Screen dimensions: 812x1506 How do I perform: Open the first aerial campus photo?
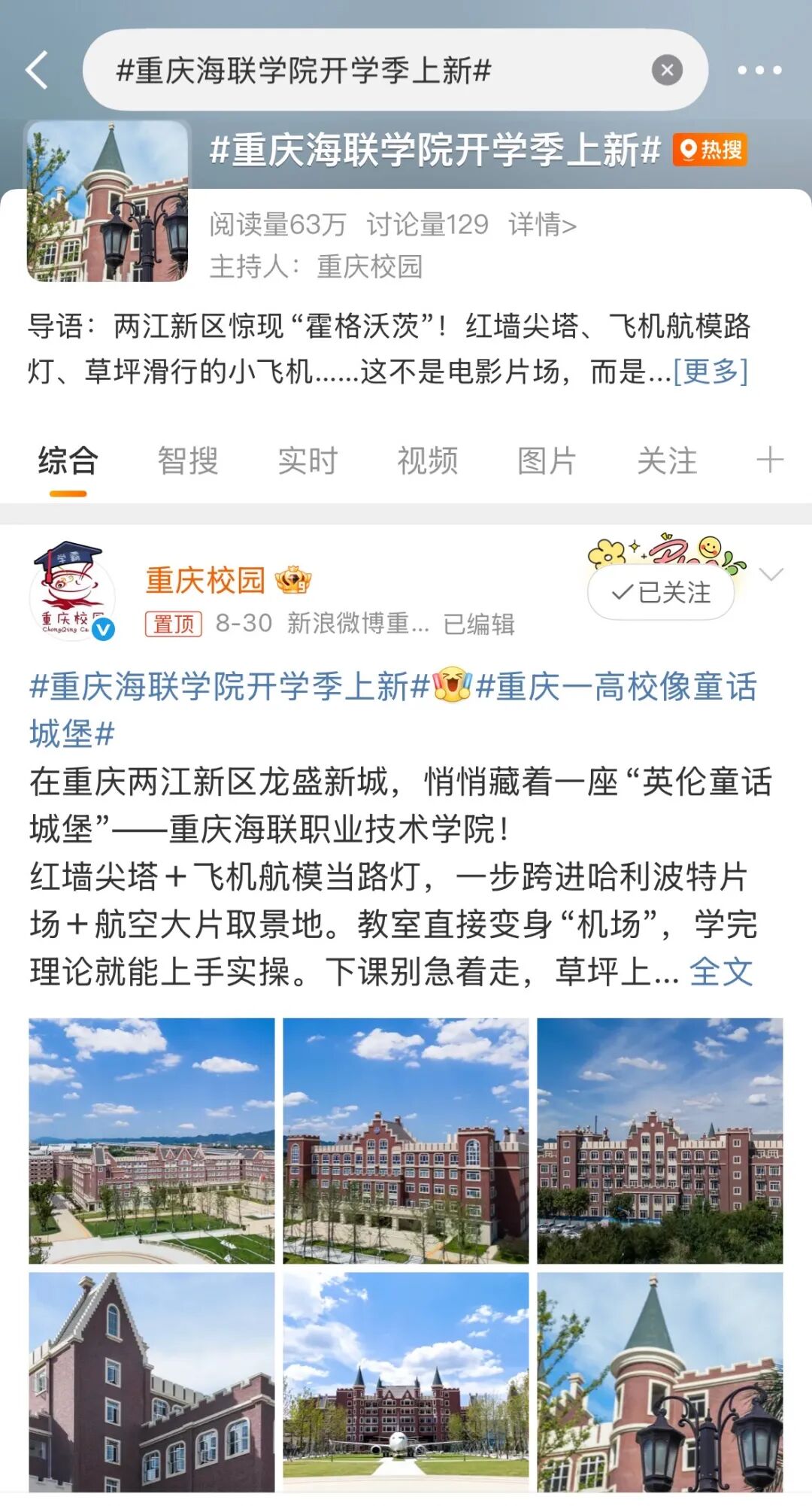click(x=152, y=1140)
